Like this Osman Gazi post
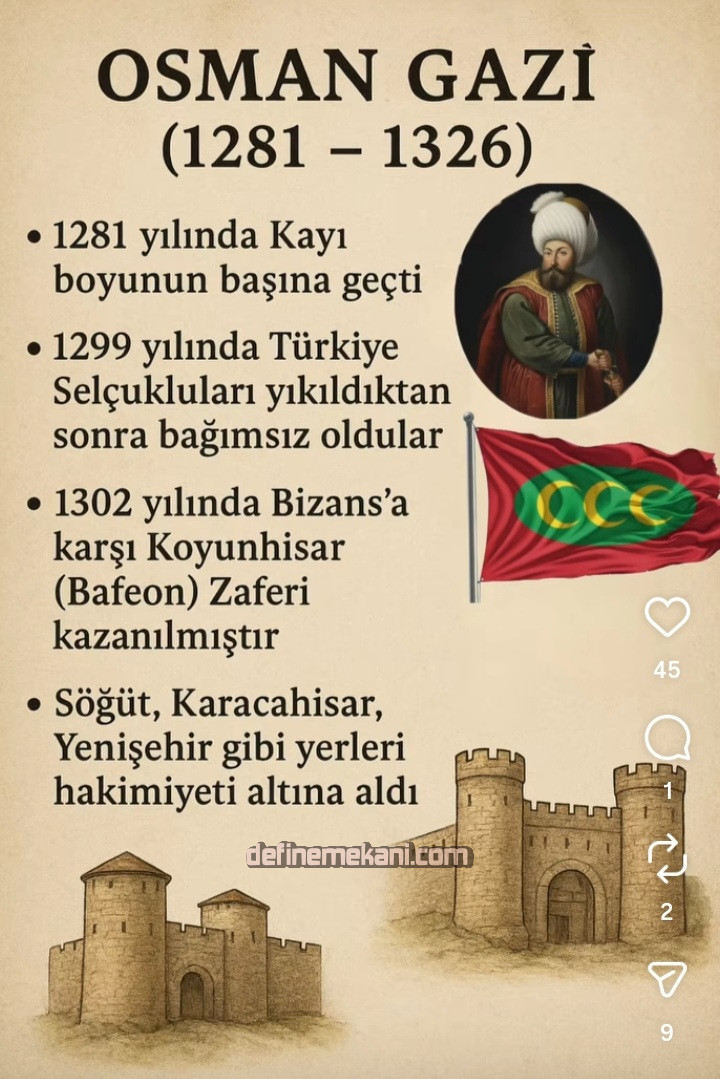The image size is (720, 1079). [x=667, y=617]
